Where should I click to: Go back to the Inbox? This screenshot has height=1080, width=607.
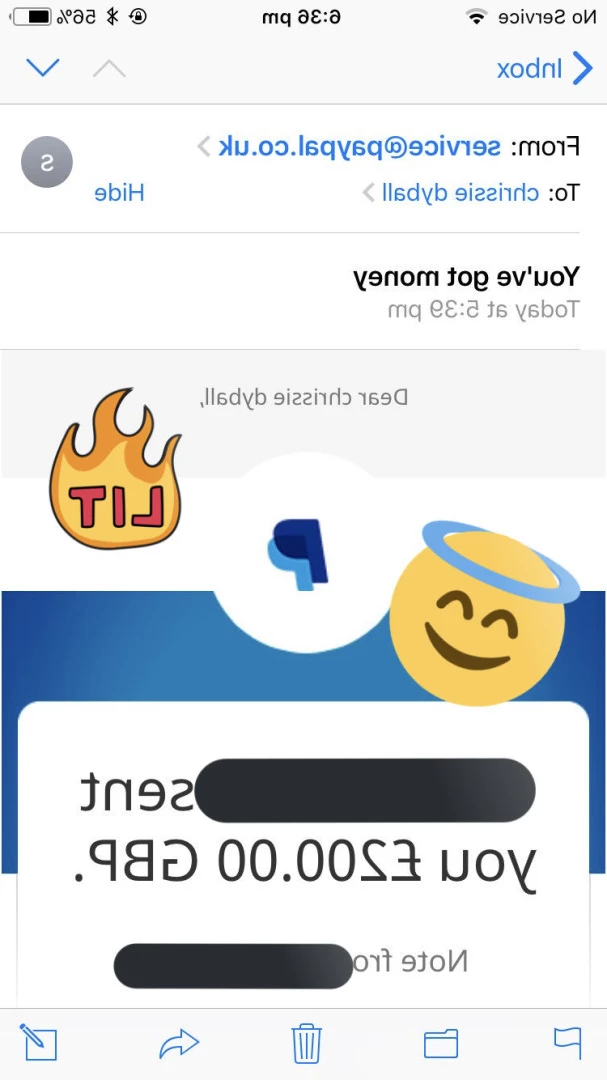point(544,68)
